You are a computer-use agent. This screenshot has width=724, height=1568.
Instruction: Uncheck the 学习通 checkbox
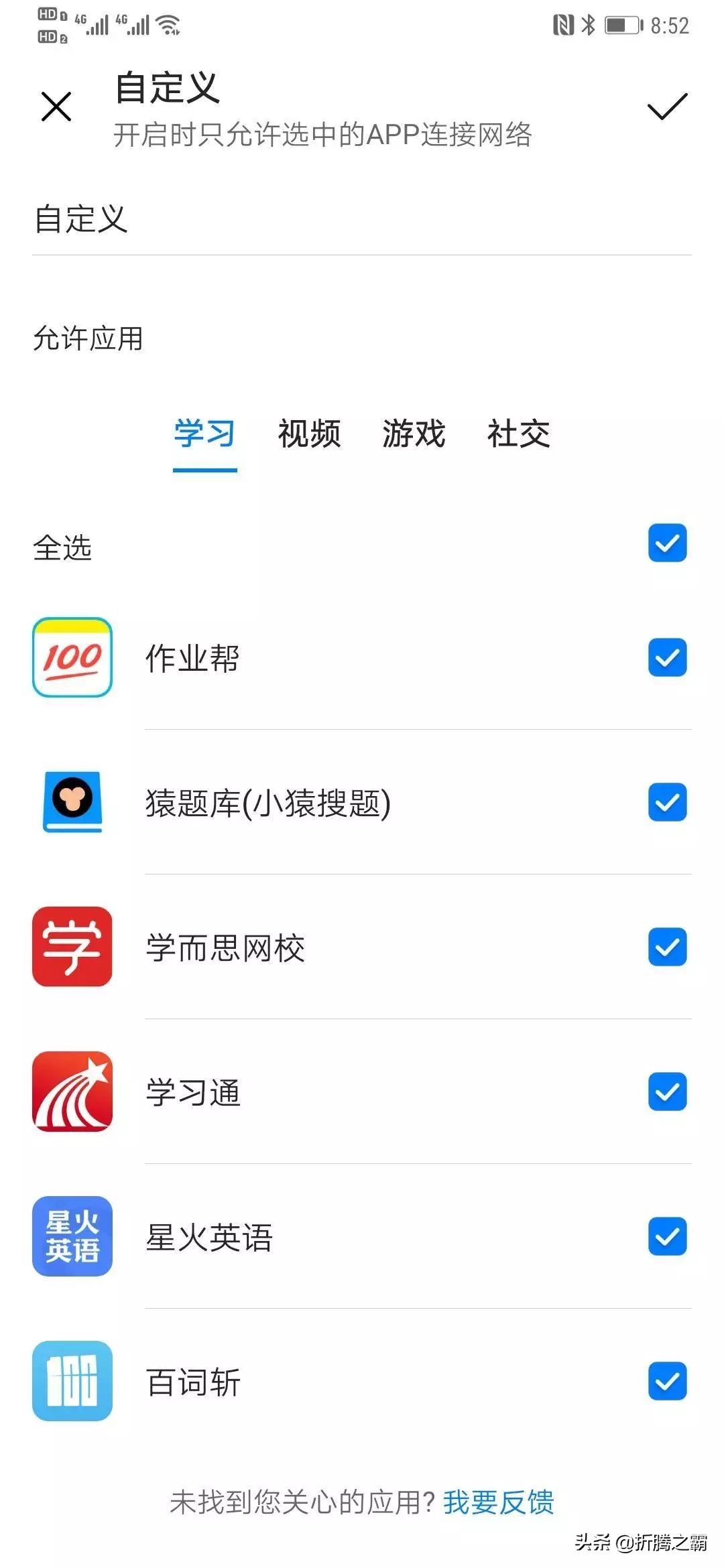click(x=668, y=1092)
